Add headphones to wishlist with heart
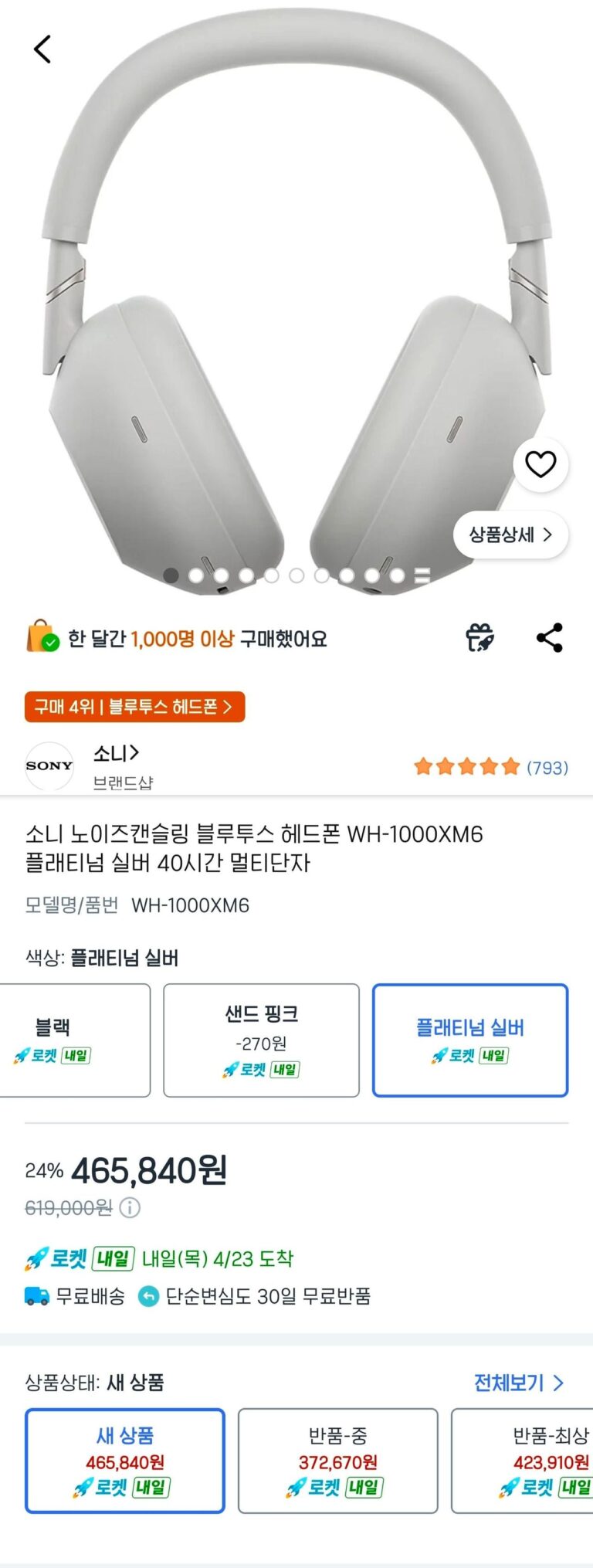Screen dimensions: 593x1568 coord(540,464)
